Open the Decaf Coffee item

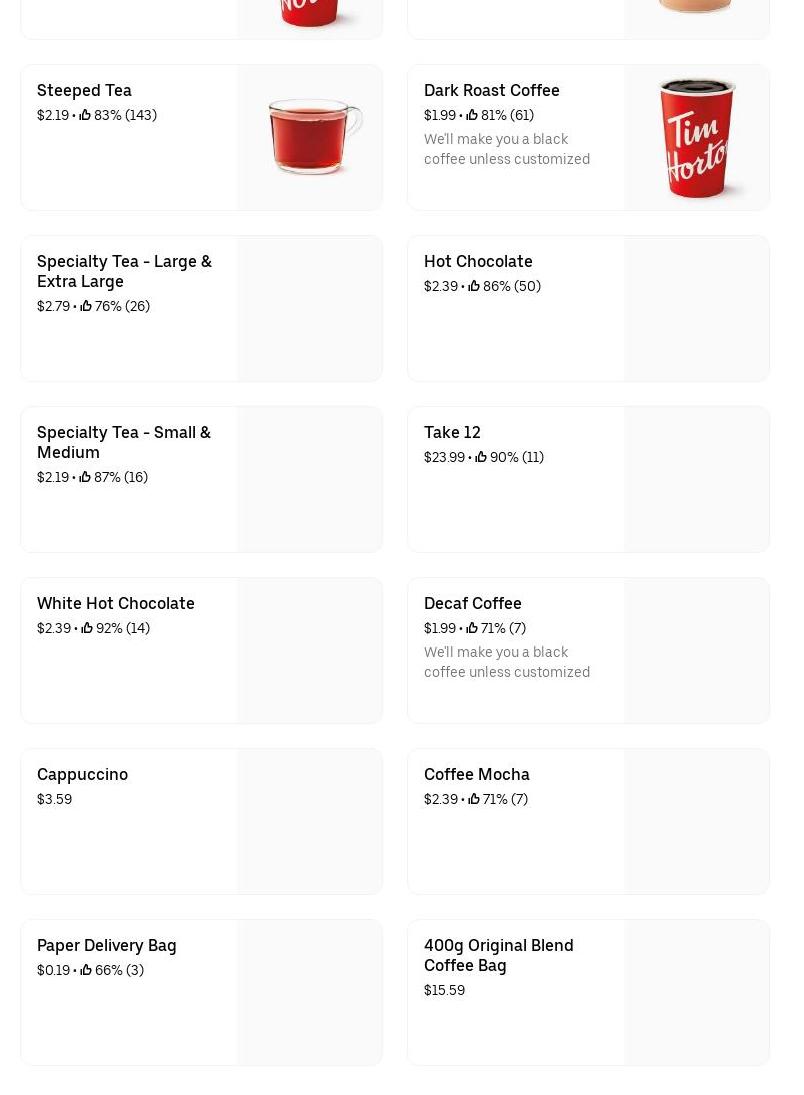click(x=588, y=651)
